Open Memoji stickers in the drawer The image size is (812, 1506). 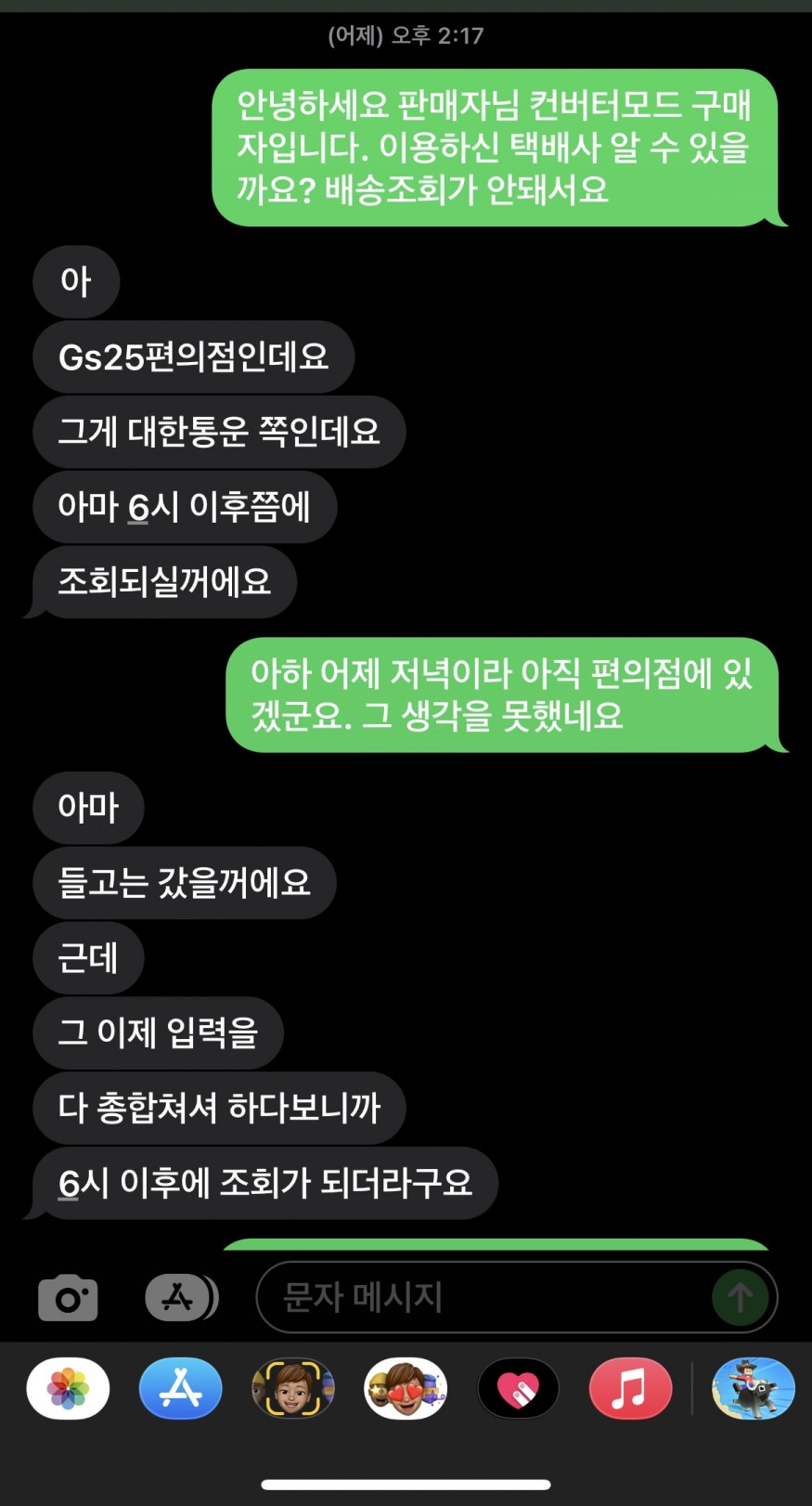pyautogui.click(x=406, y=1389)
